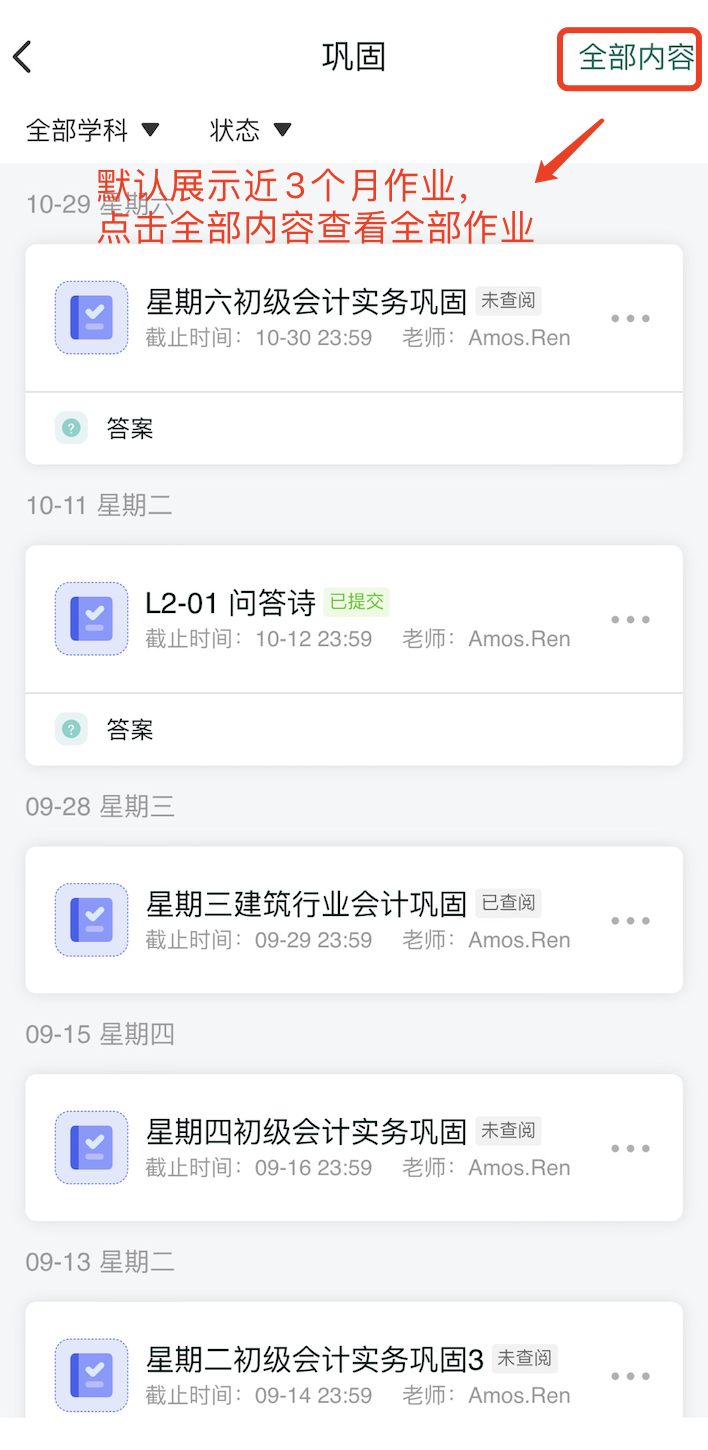The height and width of the screenshot is (1450, 708).
Task: Expand the 全部学科 subject filter
Action: point(92,130)
